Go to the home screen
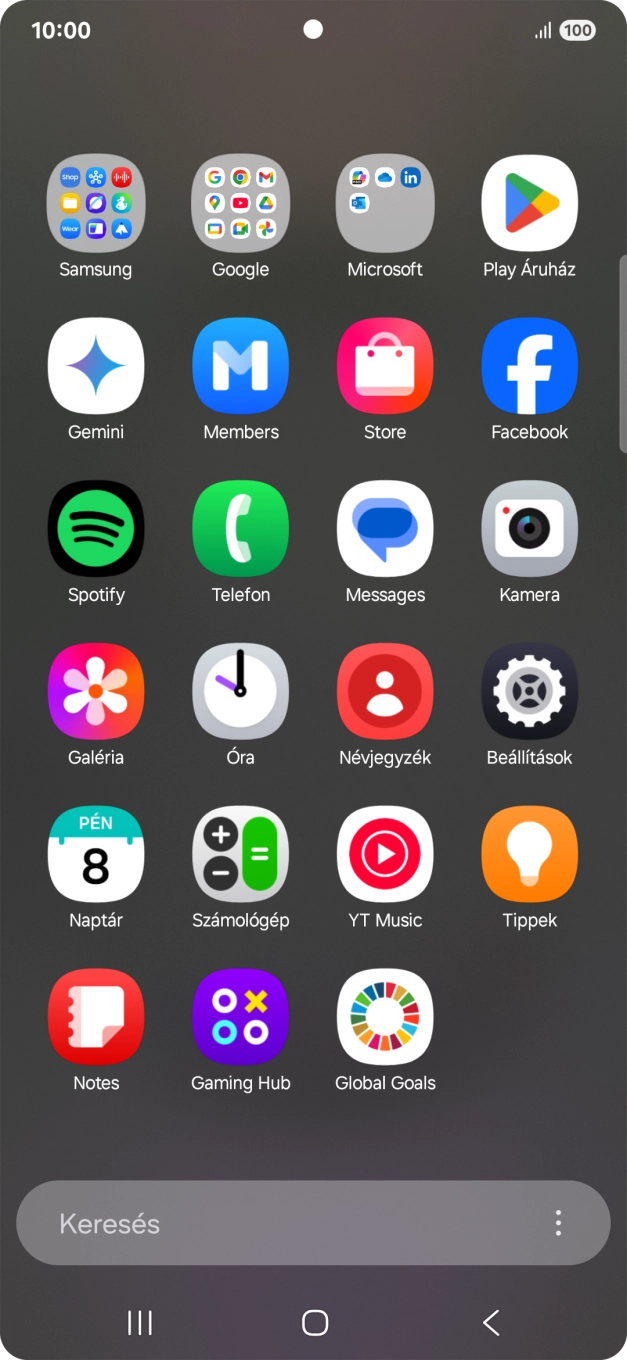 pos(314,1323)
